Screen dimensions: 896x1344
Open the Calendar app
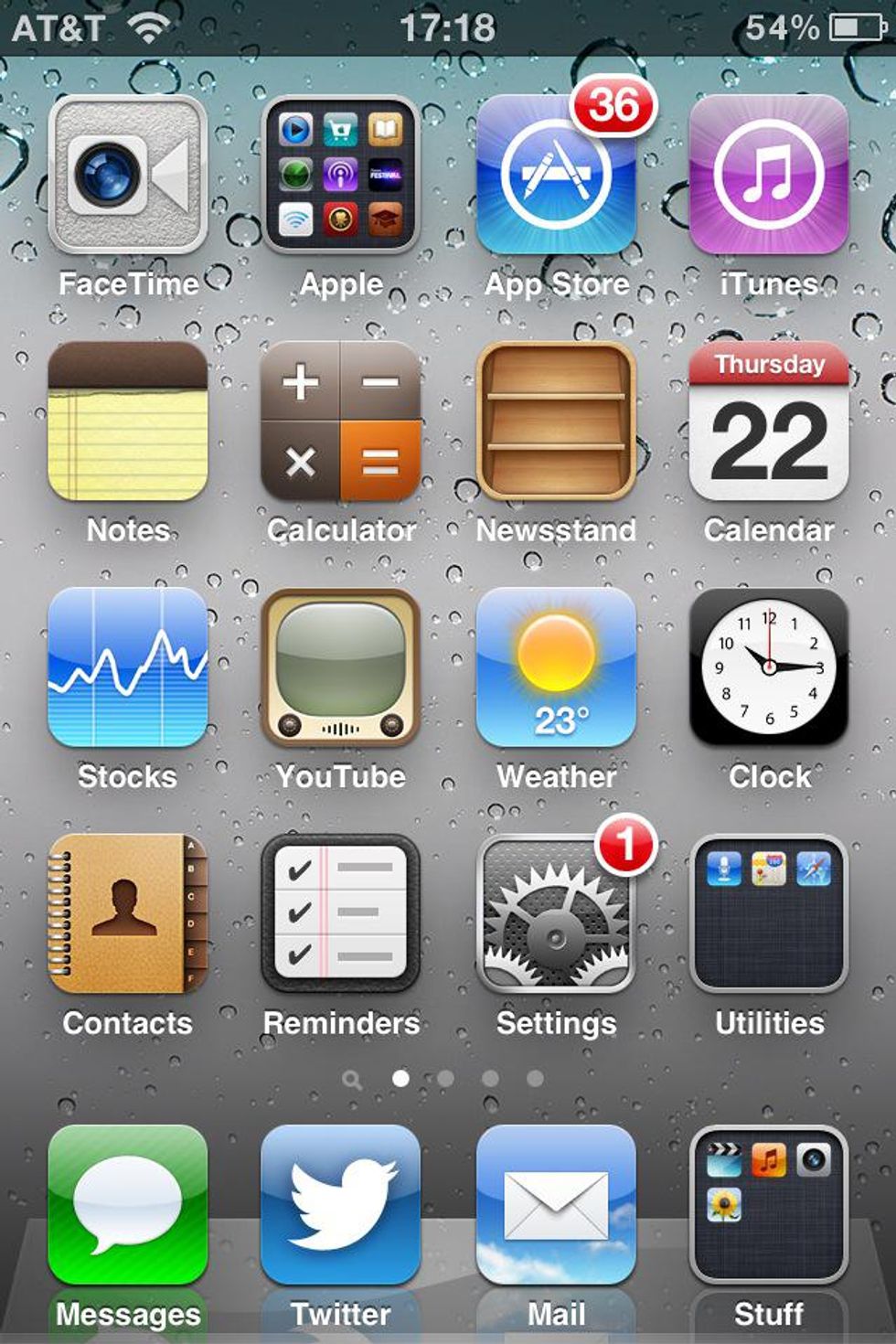[769, 421]
